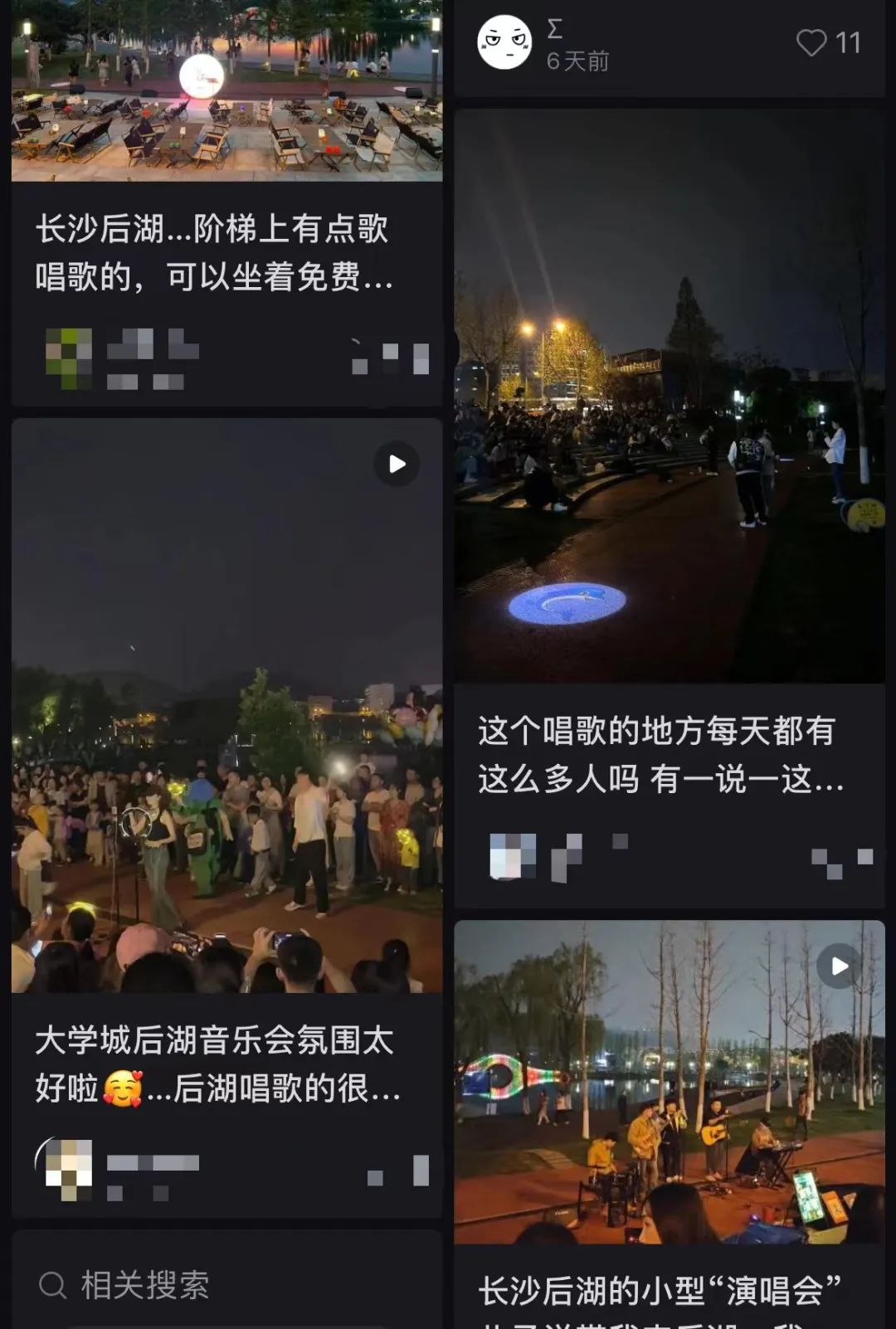896x1329 pixels.
Task: View the profile avatar of user Σ
Action: (504, 42)
